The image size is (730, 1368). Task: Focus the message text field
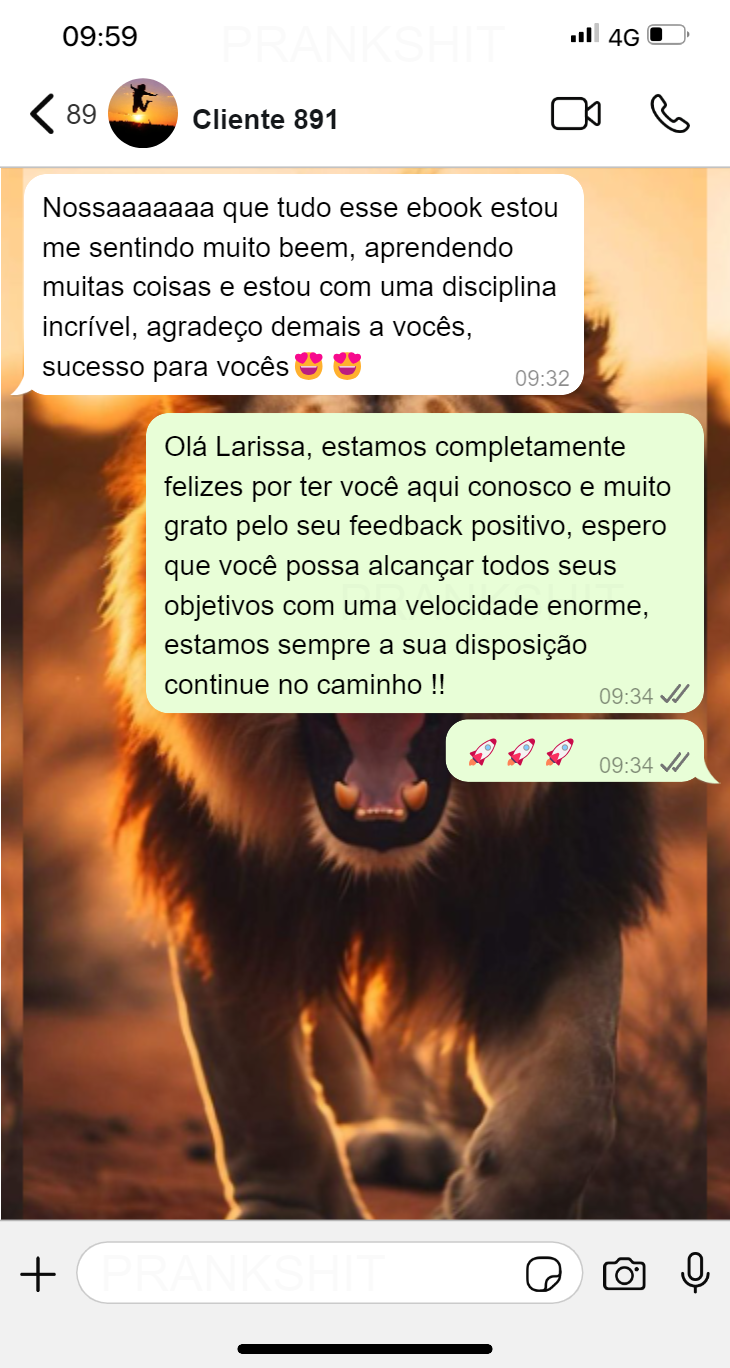pyautogui.click(x=300, y=1273)
